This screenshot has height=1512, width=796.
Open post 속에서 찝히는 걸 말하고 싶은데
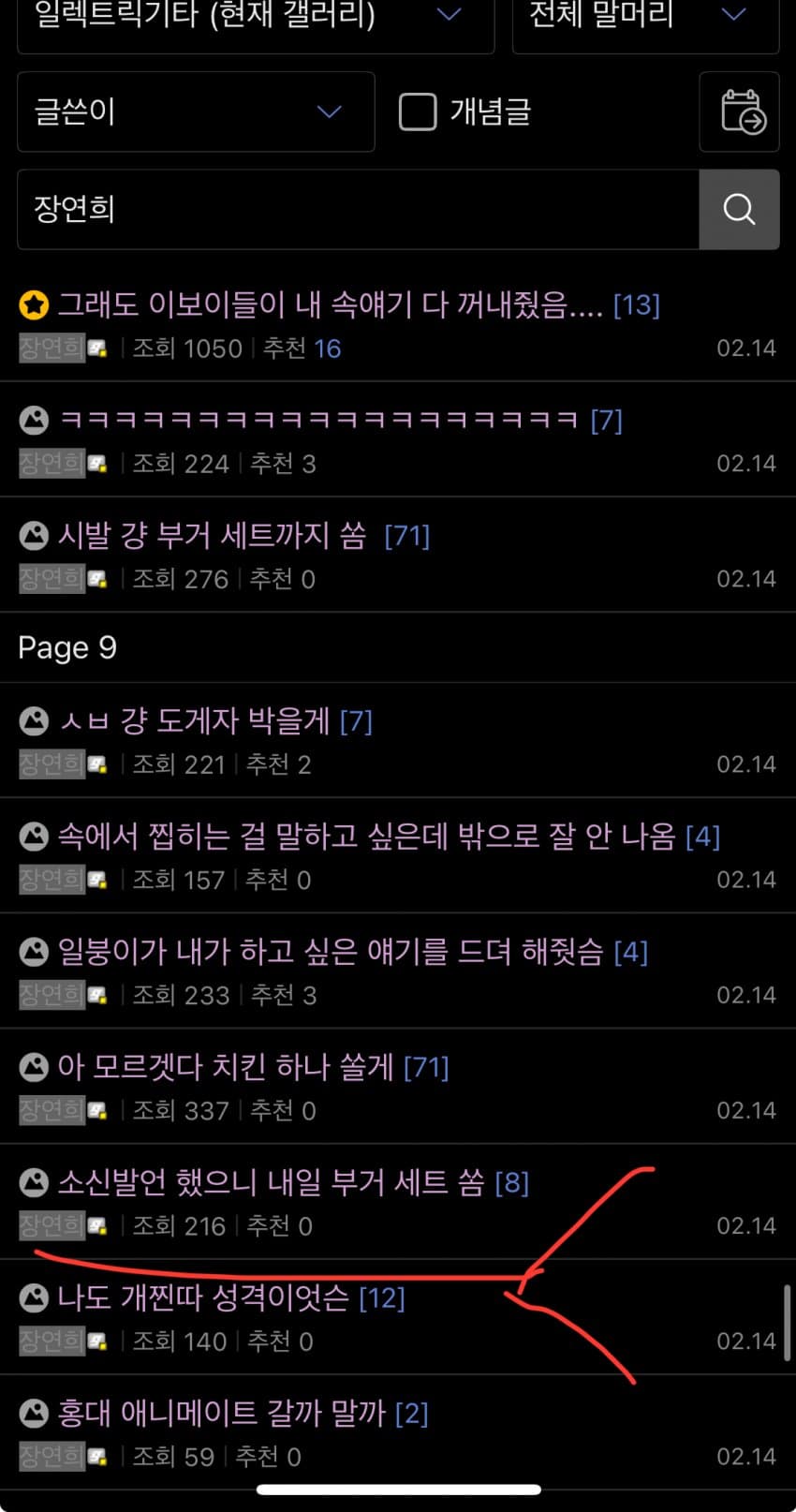pos(365,837)
